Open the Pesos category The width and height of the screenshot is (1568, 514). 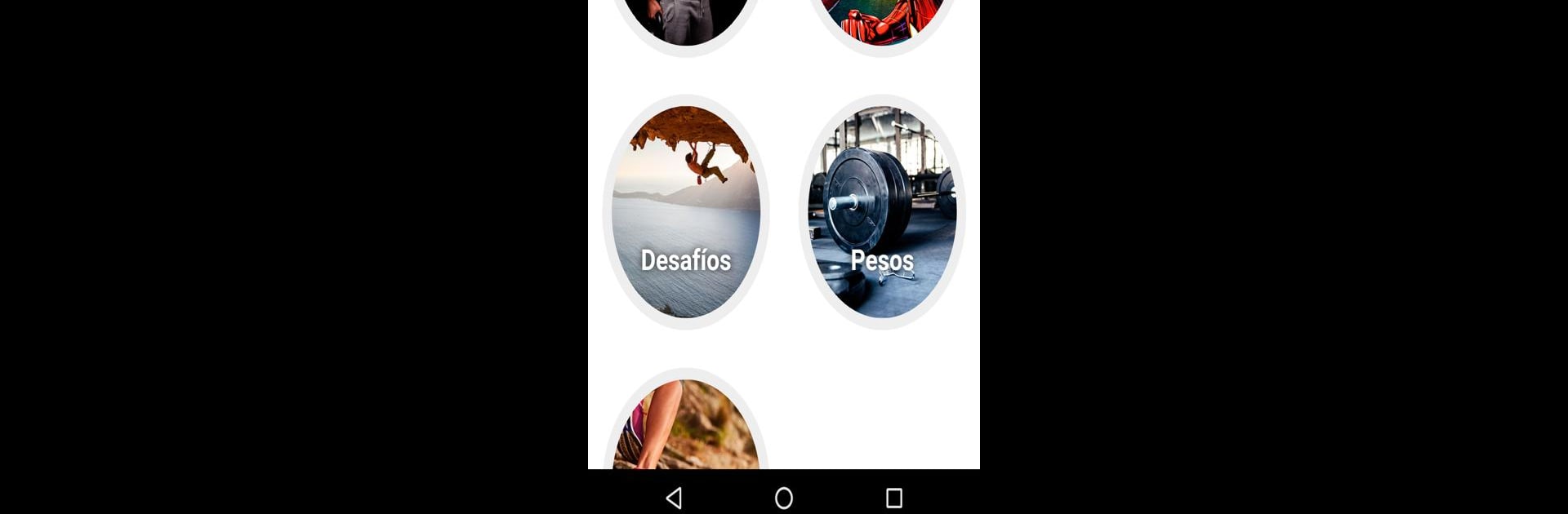(882, 212)
